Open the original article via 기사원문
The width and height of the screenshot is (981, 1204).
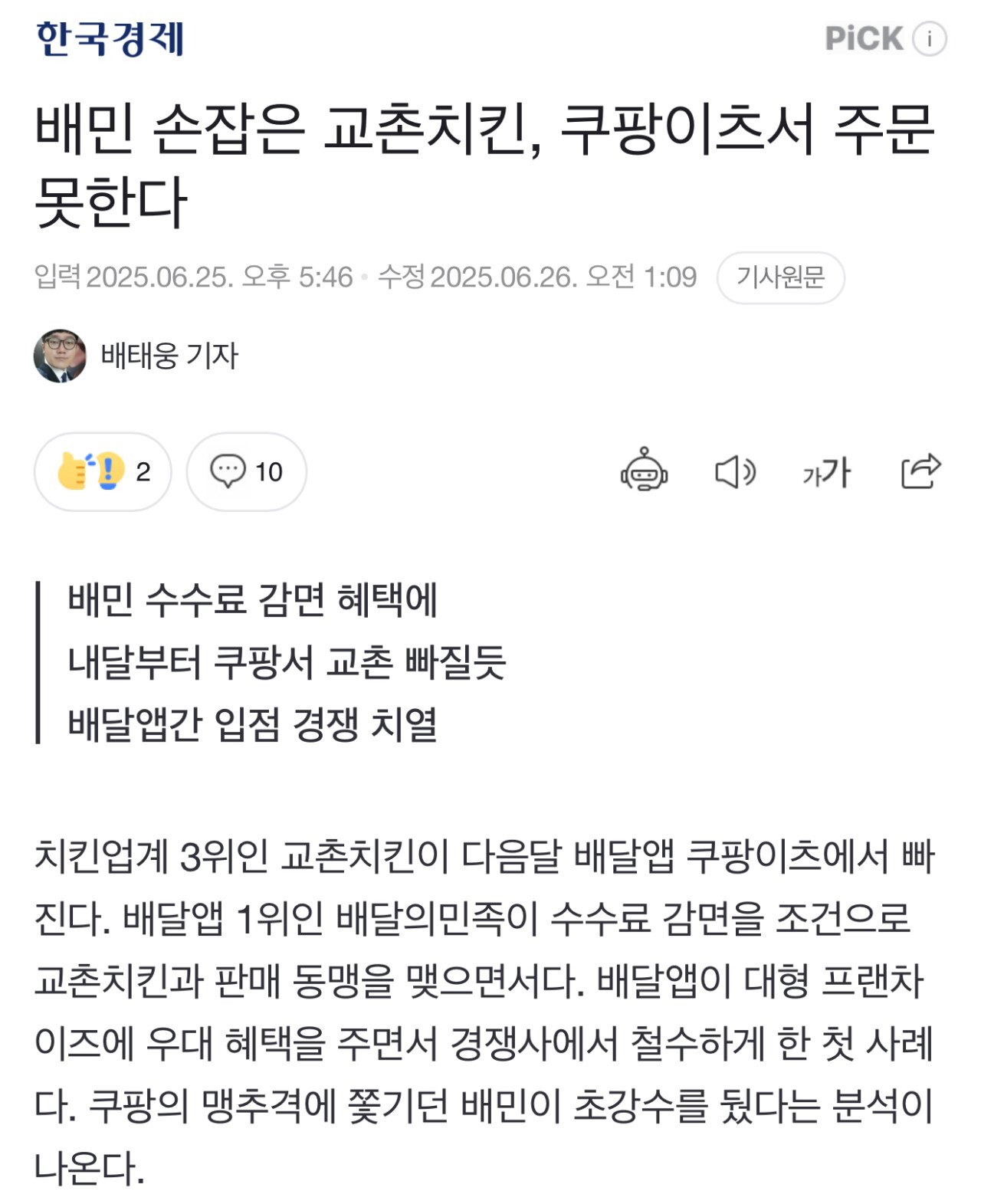(780, 277)
